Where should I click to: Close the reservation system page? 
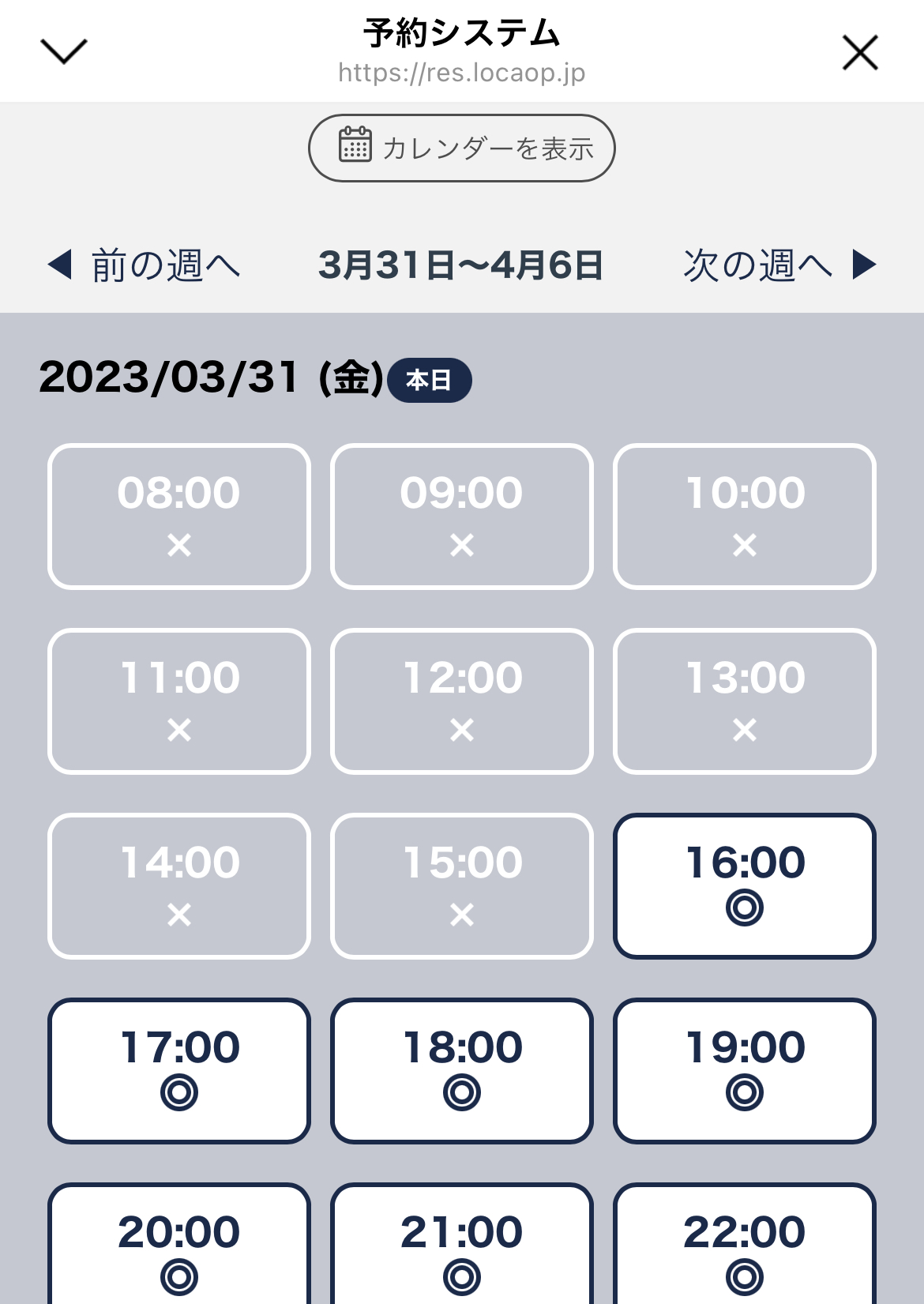pos(859,53)
